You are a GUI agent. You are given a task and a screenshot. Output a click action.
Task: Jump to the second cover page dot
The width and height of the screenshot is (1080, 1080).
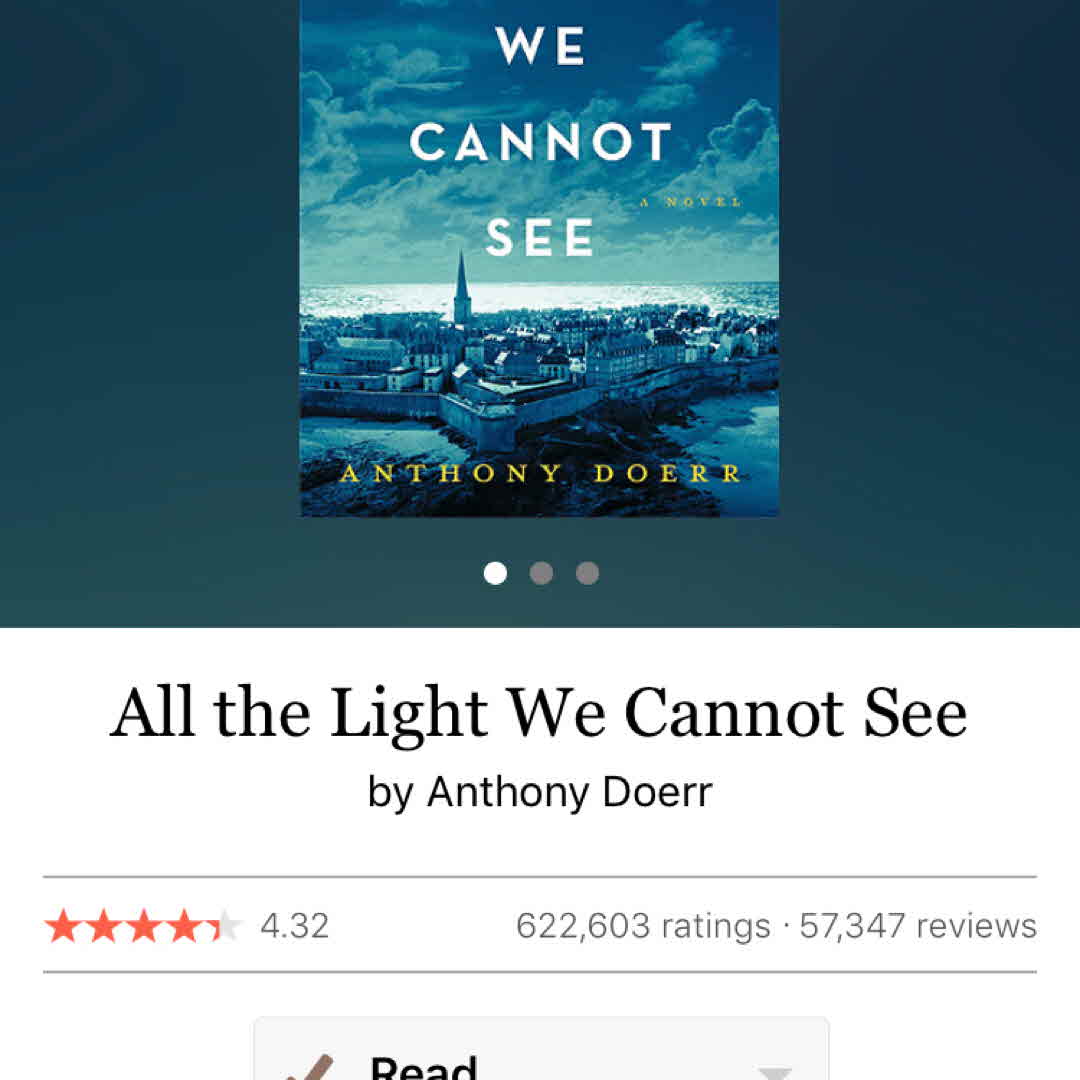click(x=541, y=573)
